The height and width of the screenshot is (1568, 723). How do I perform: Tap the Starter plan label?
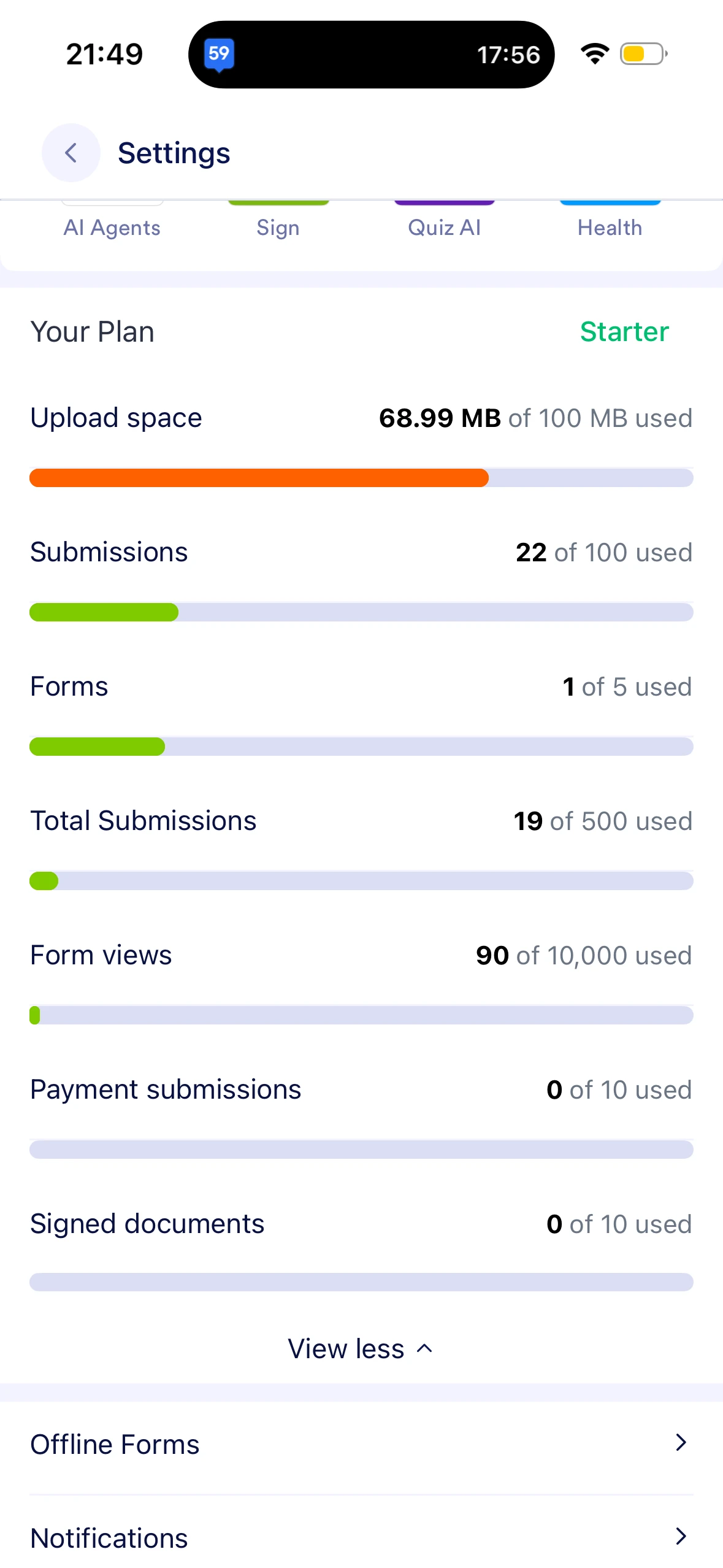point(624,331)
